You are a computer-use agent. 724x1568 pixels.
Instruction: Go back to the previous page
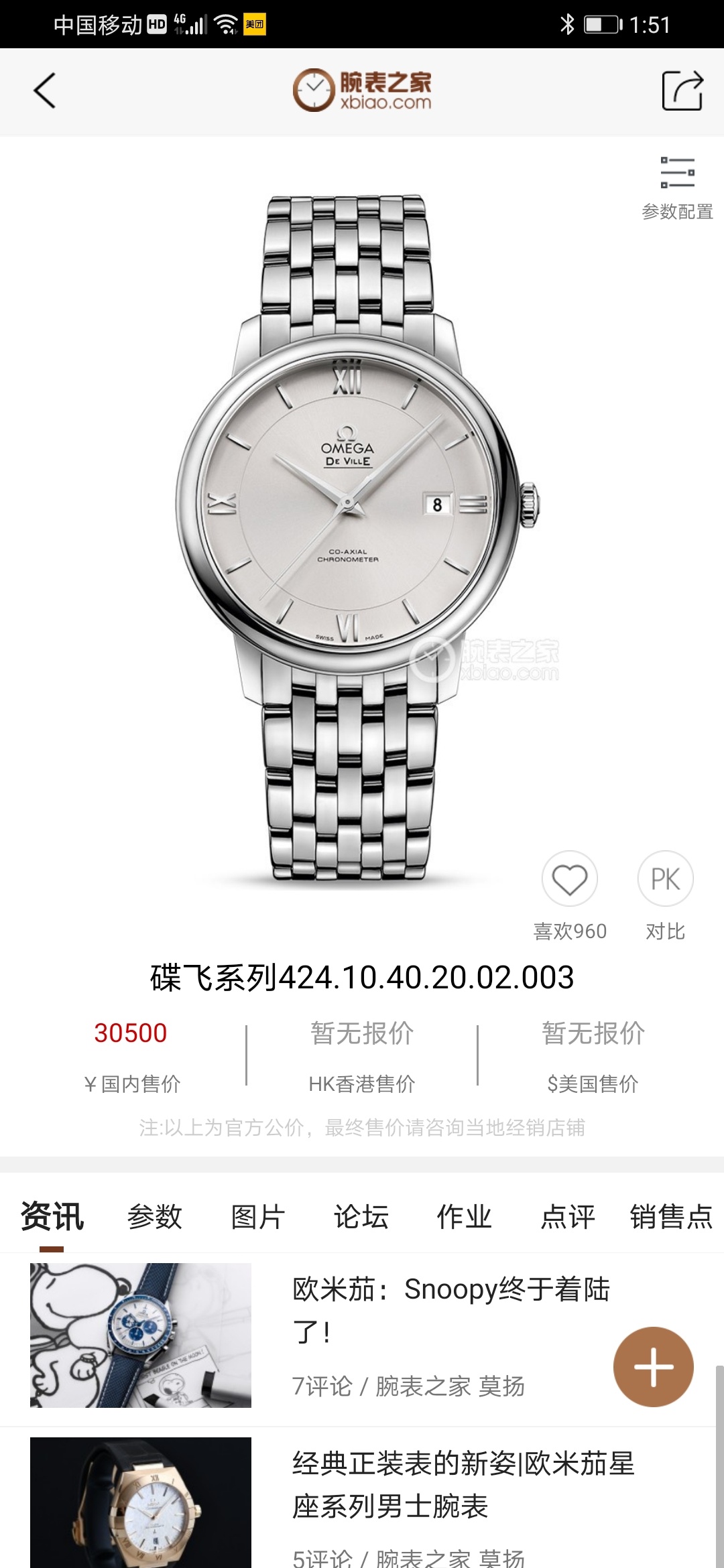click(x=44, y=91)
